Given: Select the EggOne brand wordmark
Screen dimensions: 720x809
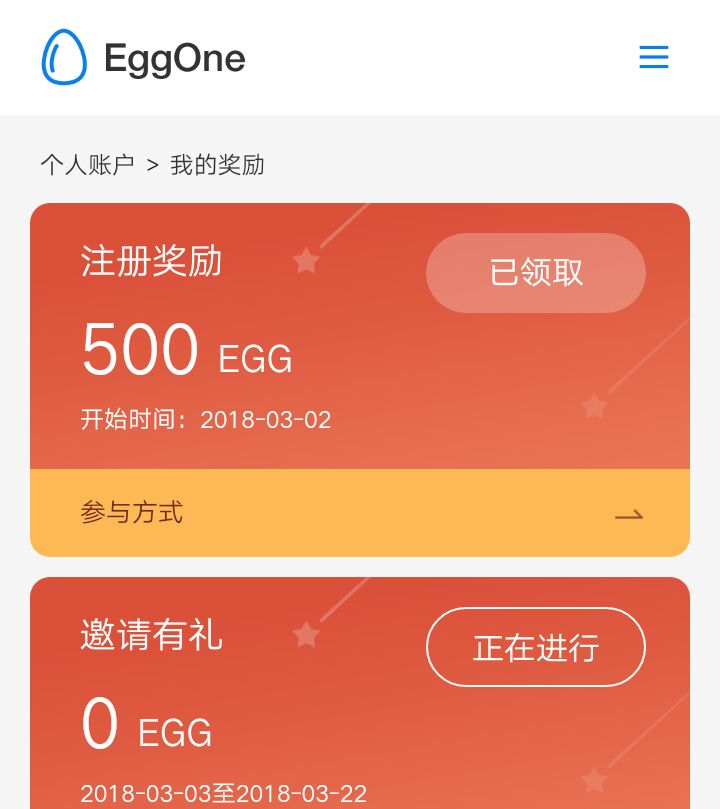Looking at the screenshot, I should coord(174,57).
